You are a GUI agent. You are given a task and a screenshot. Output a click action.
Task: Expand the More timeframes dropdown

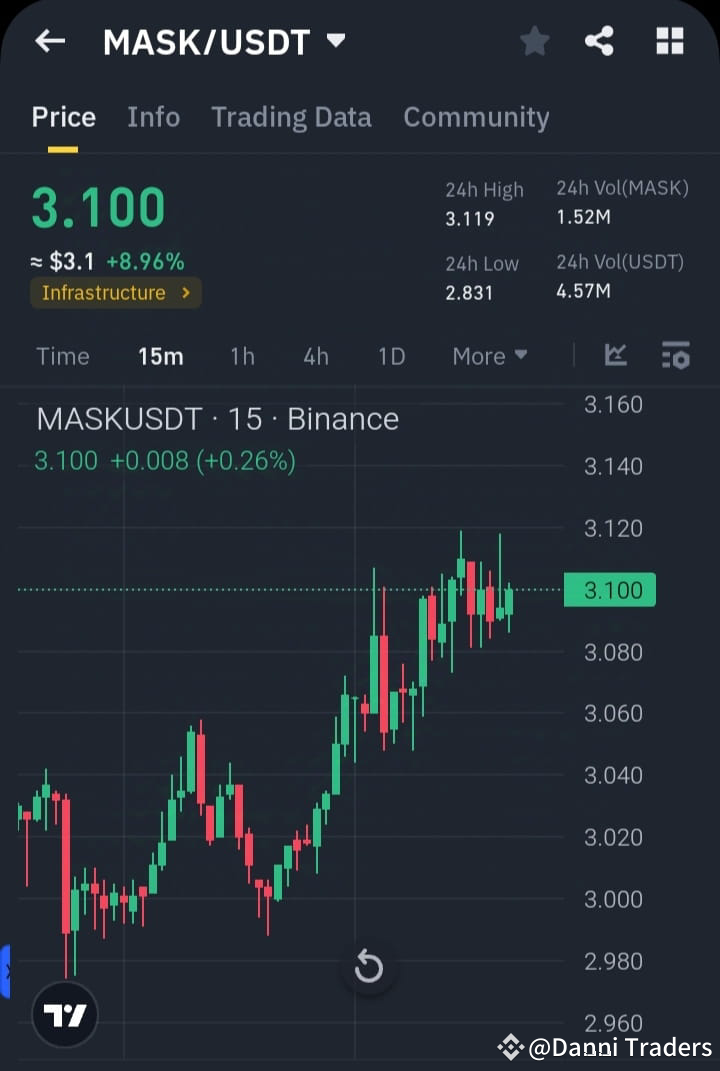coord(489,356)
